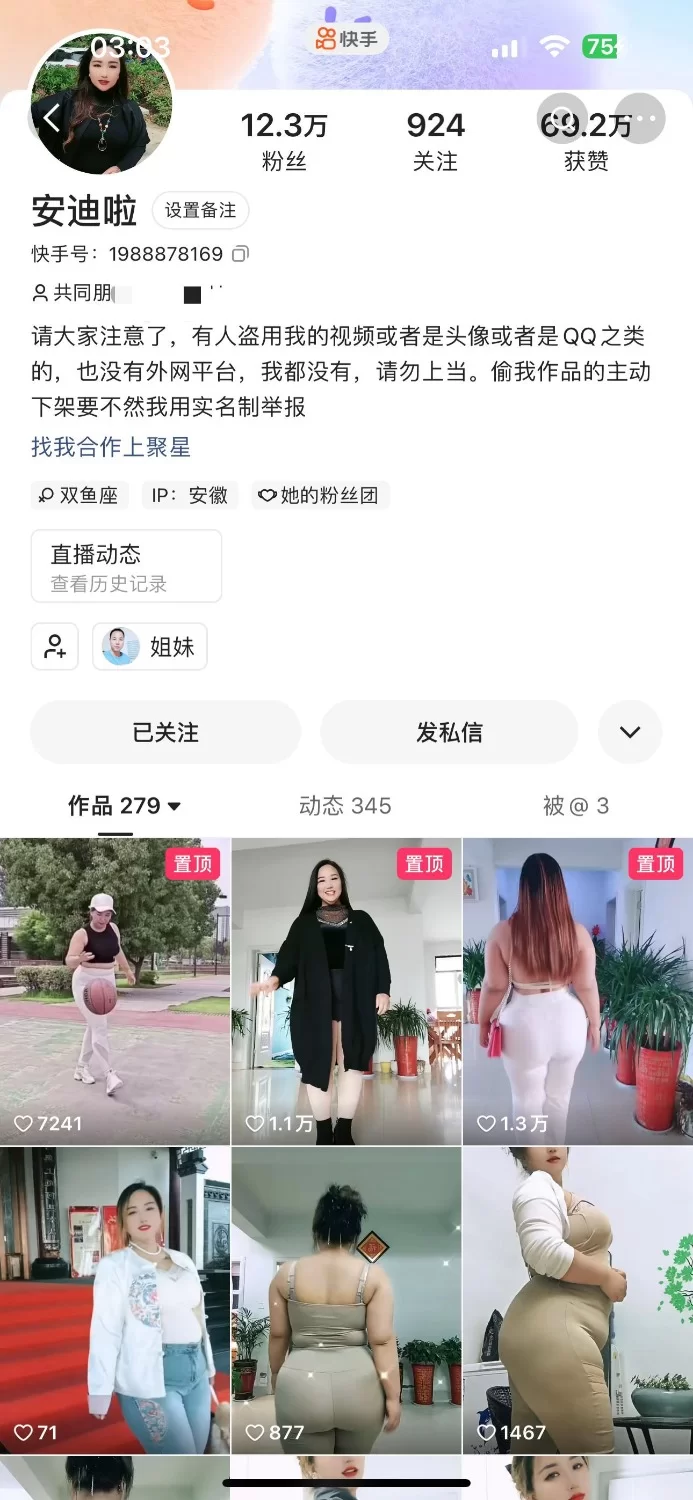Tap the 设置备注 button
This screenshot has width=693, height=1500.
tap(200, 210)
